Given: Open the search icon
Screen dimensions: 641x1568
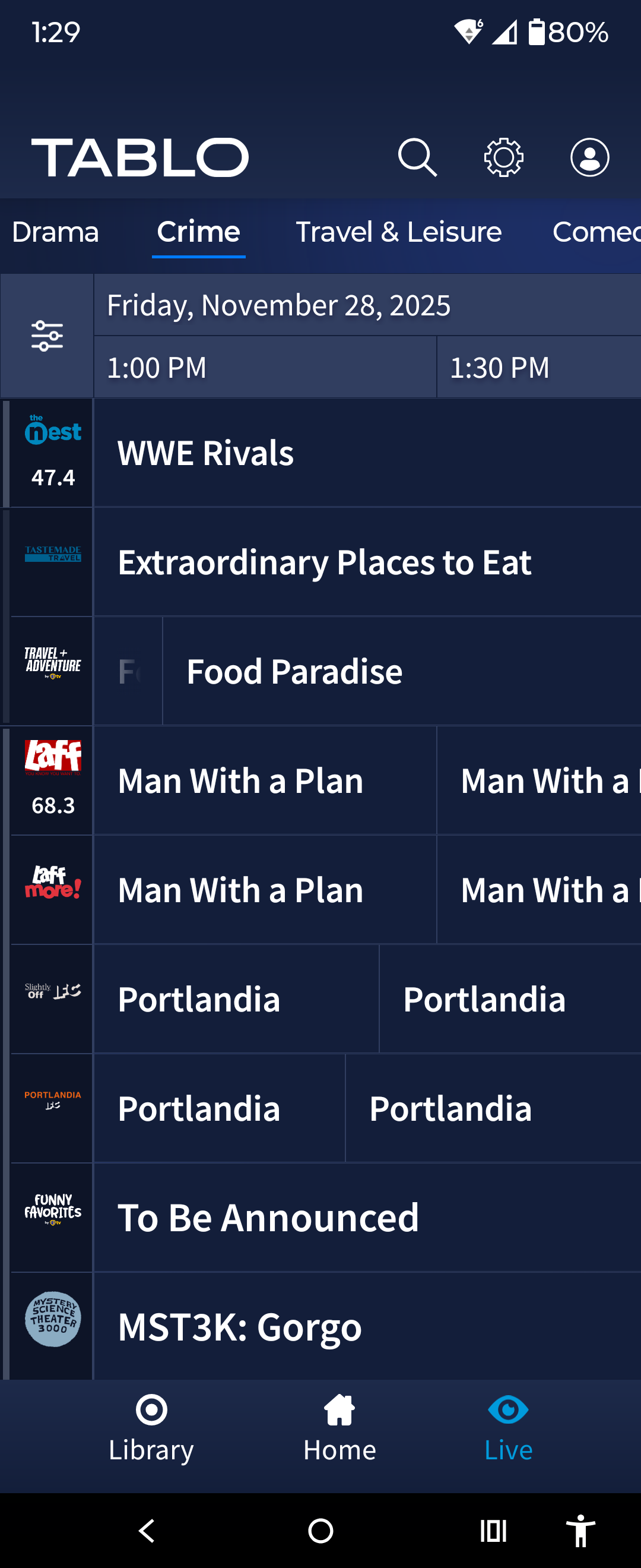Looking at the screenshot, I should [x=417, y=157].
